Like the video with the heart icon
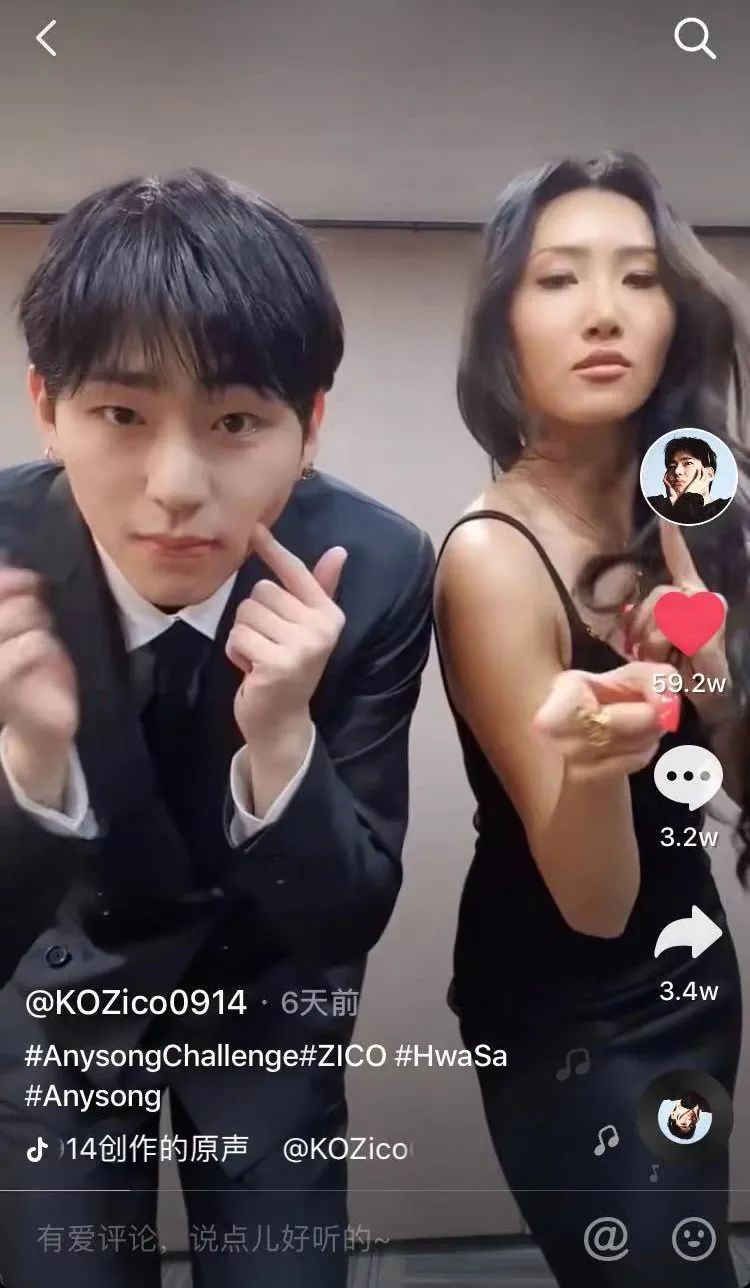 click(x=689, y=624)
